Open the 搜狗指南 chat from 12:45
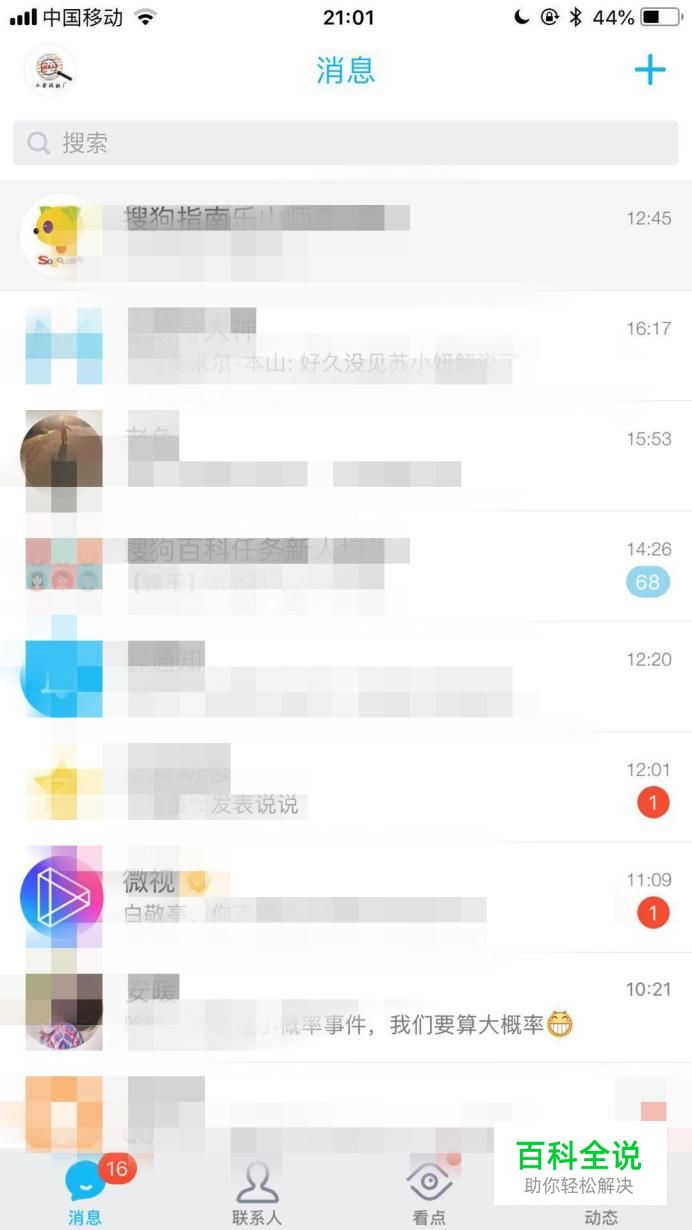Viewport: 692px width, 1230px height. pos(345,236)
